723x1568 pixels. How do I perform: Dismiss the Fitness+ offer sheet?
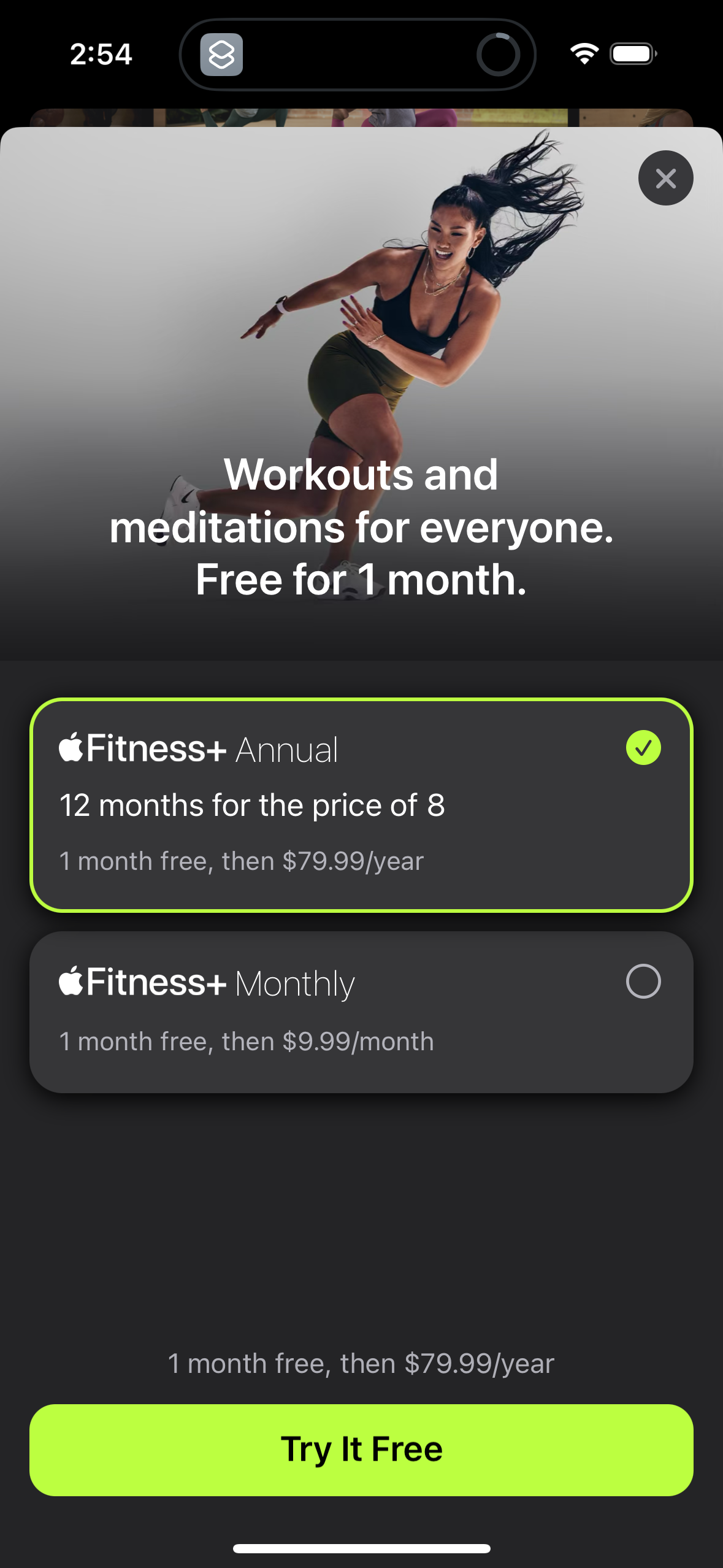[665, 178]
